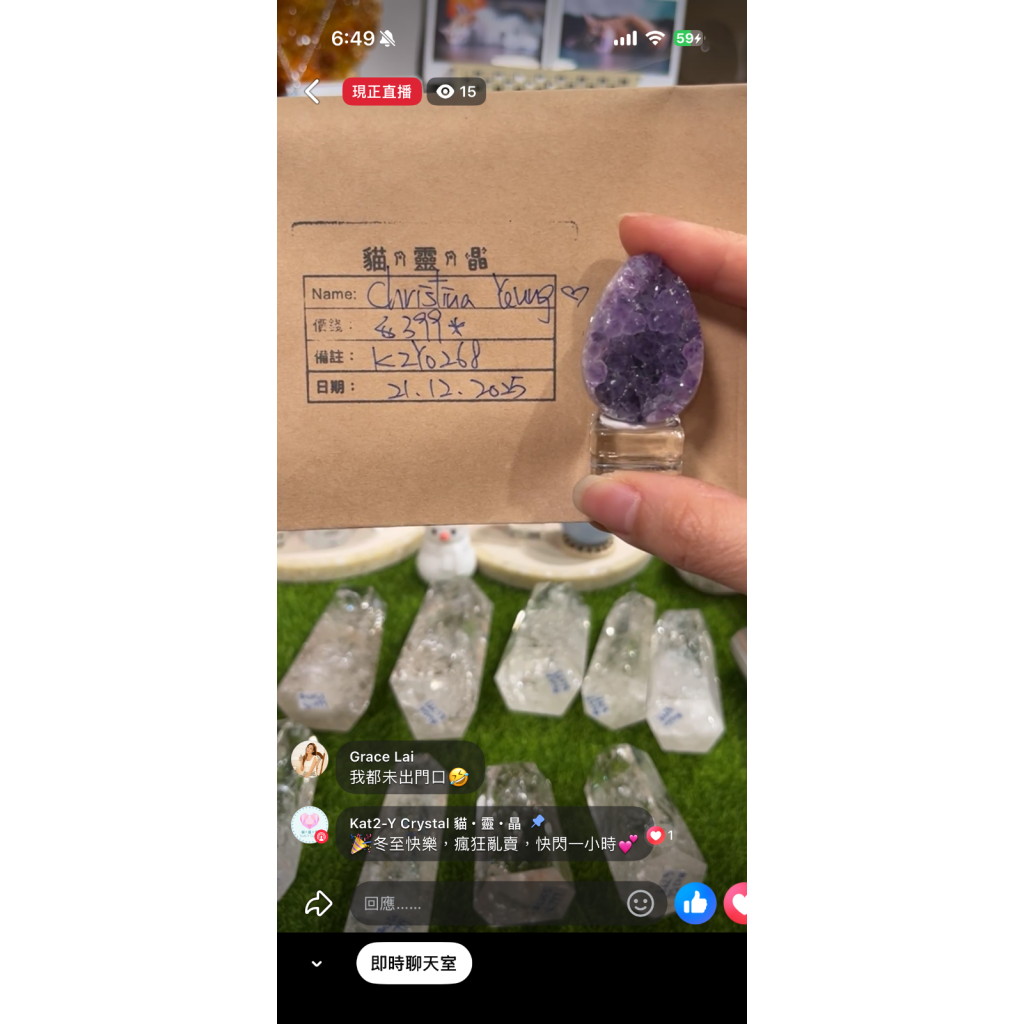Open the emoji picker in comment box
Viewport: 1024px width, 1024px height.
[640, 903]
